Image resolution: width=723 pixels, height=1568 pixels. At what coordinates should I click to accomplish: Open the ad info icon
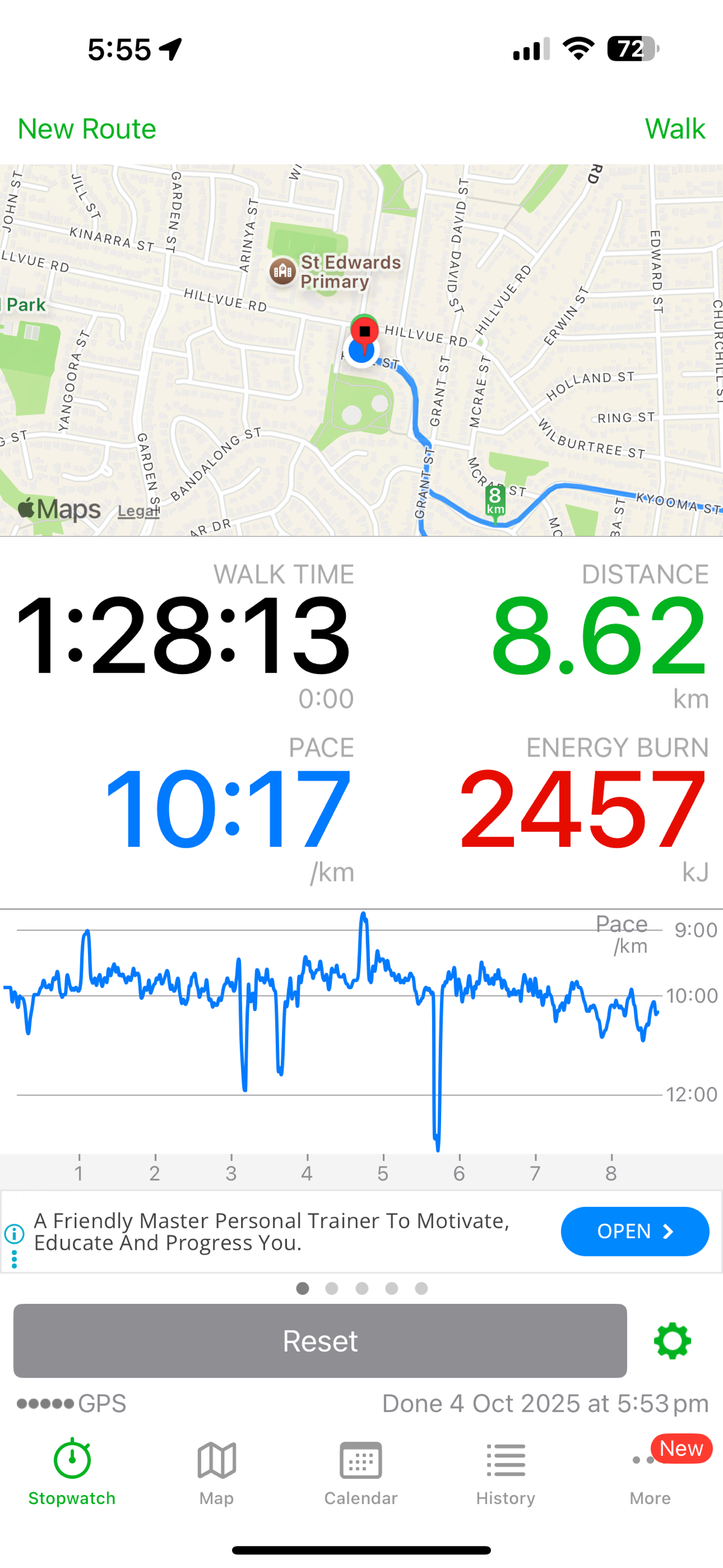14,1234
